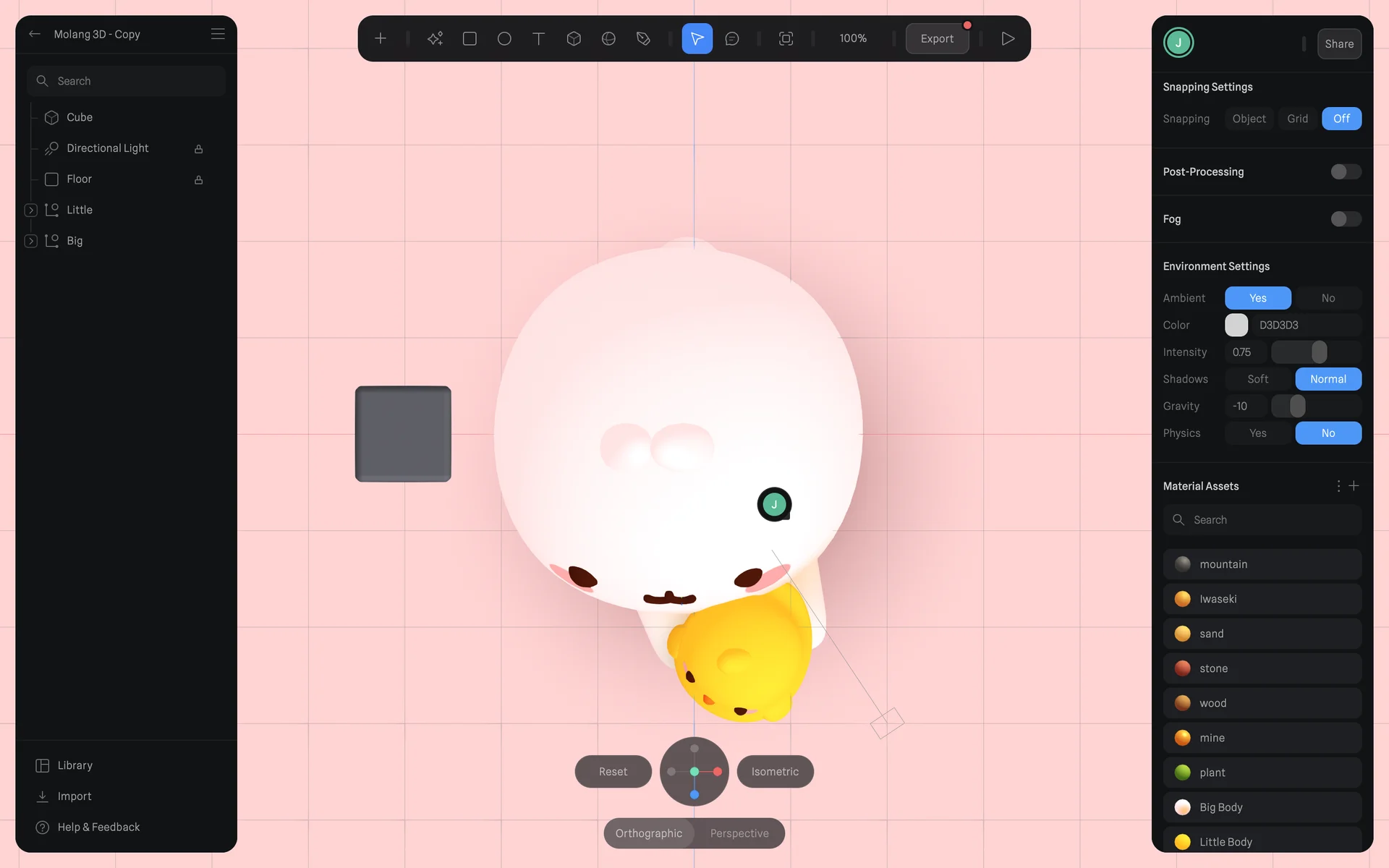Select the Big group layer
Viewport: 1389px width, 868px height.
point(75,241)
